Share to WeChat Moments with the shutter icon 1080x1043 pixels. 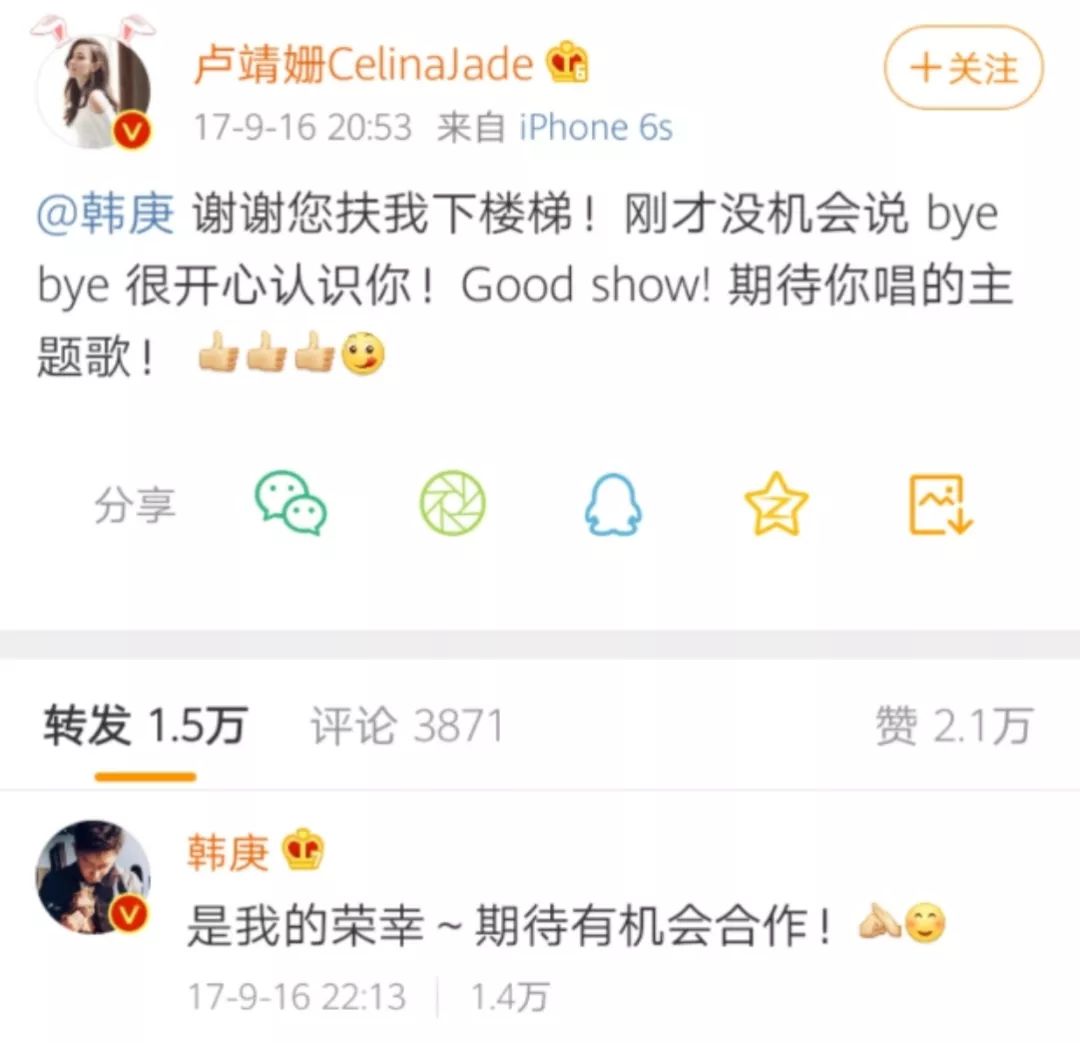pyautogui.click(x=453, y=503)
